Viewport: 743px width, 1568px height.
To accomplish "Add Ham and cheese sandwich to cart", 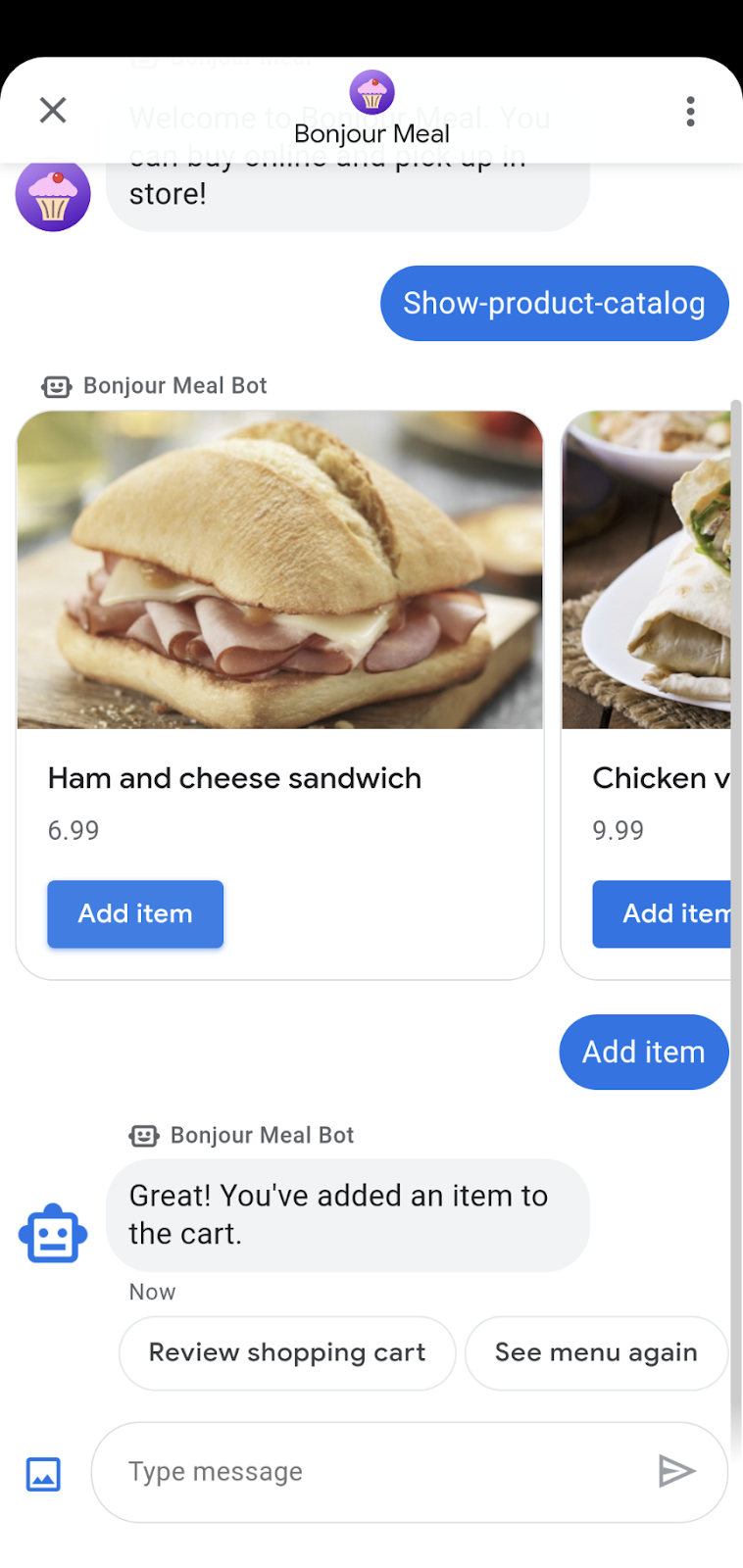I will 135,913.
